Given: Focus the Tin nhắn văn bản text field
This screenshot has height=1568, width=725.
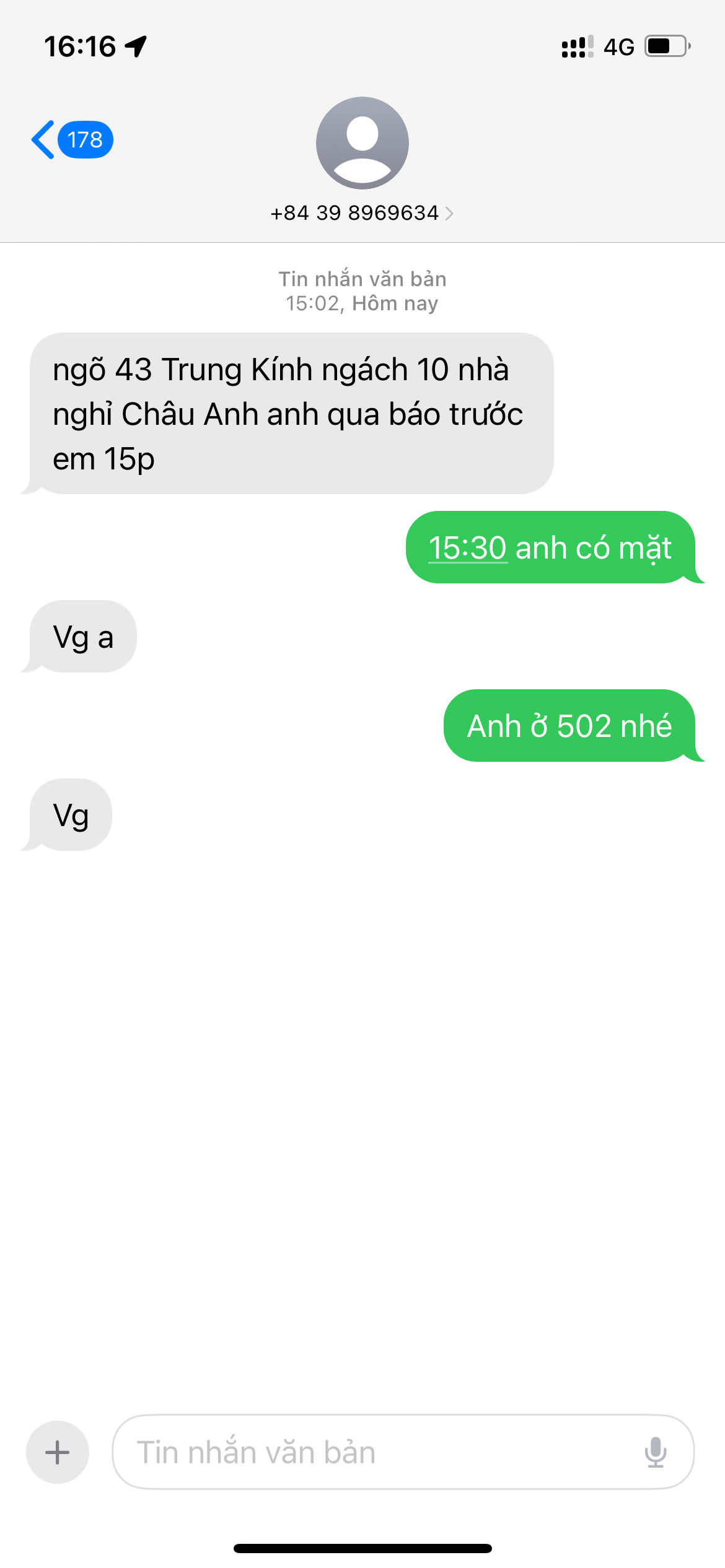Looking at the screenshot, I should (x=372, y=1452).
